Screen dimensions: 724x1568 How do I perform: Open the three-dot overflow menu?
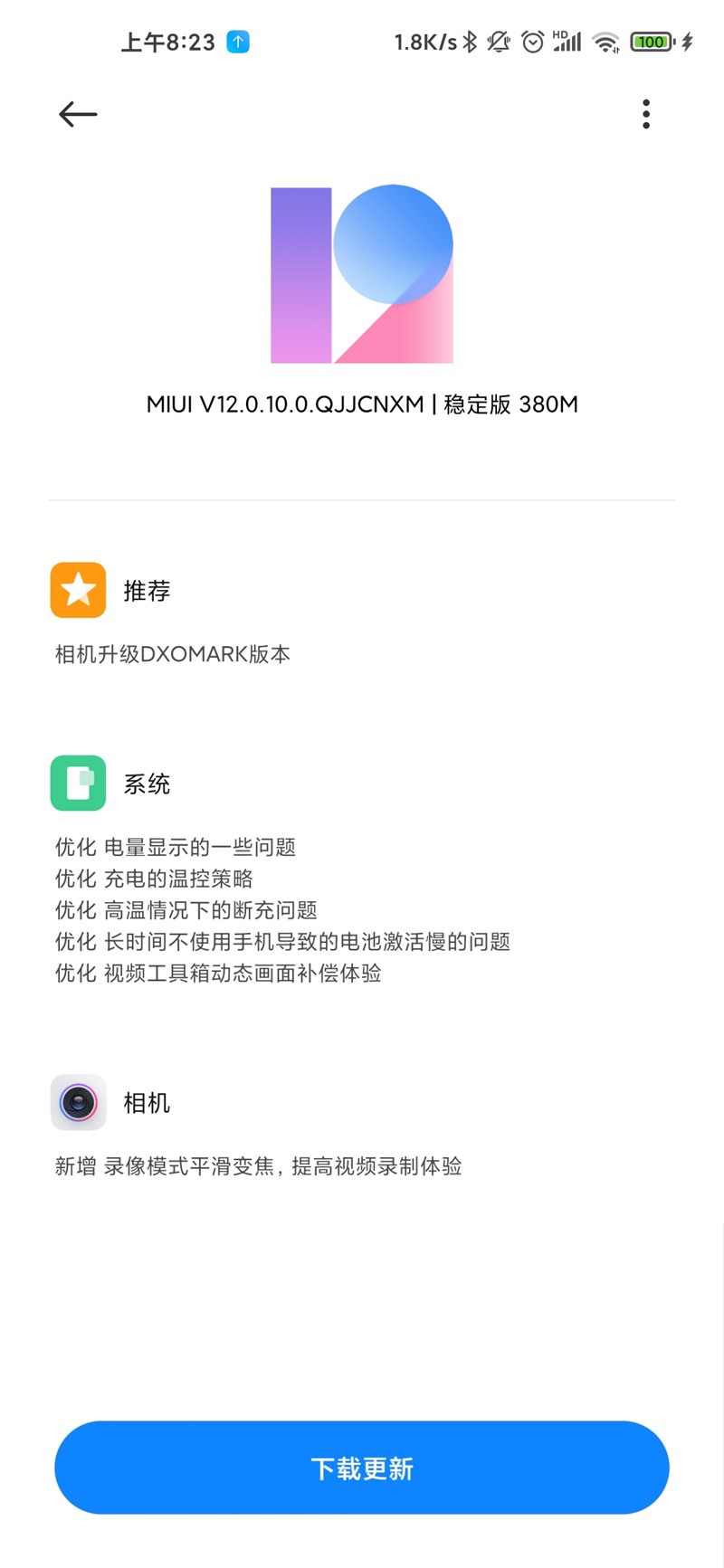click(645, 114)
